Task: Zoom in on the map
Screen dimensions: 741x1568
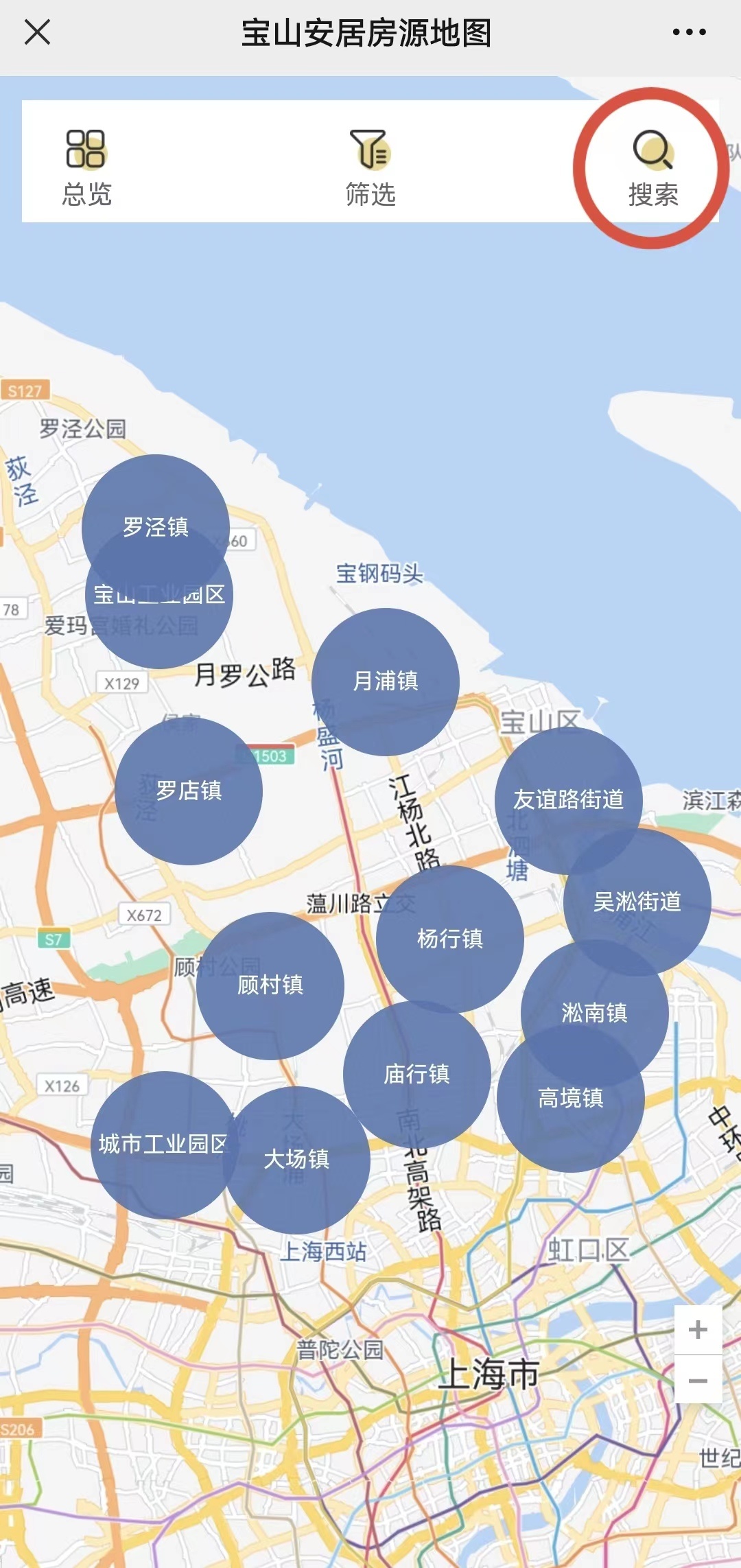Action: click(x=698, y=1330)
